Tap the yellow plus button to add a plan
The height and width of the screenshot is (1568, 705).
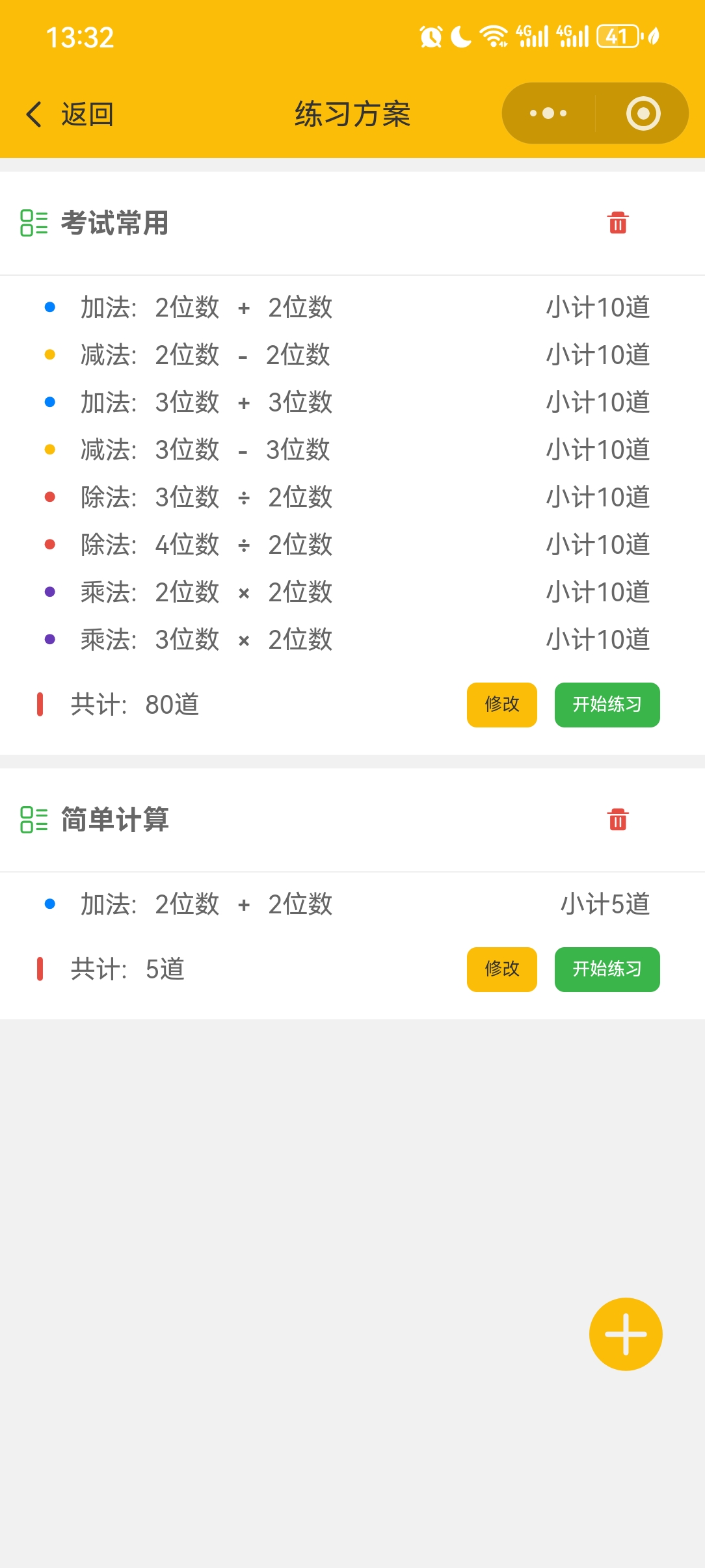(625, 1333)
